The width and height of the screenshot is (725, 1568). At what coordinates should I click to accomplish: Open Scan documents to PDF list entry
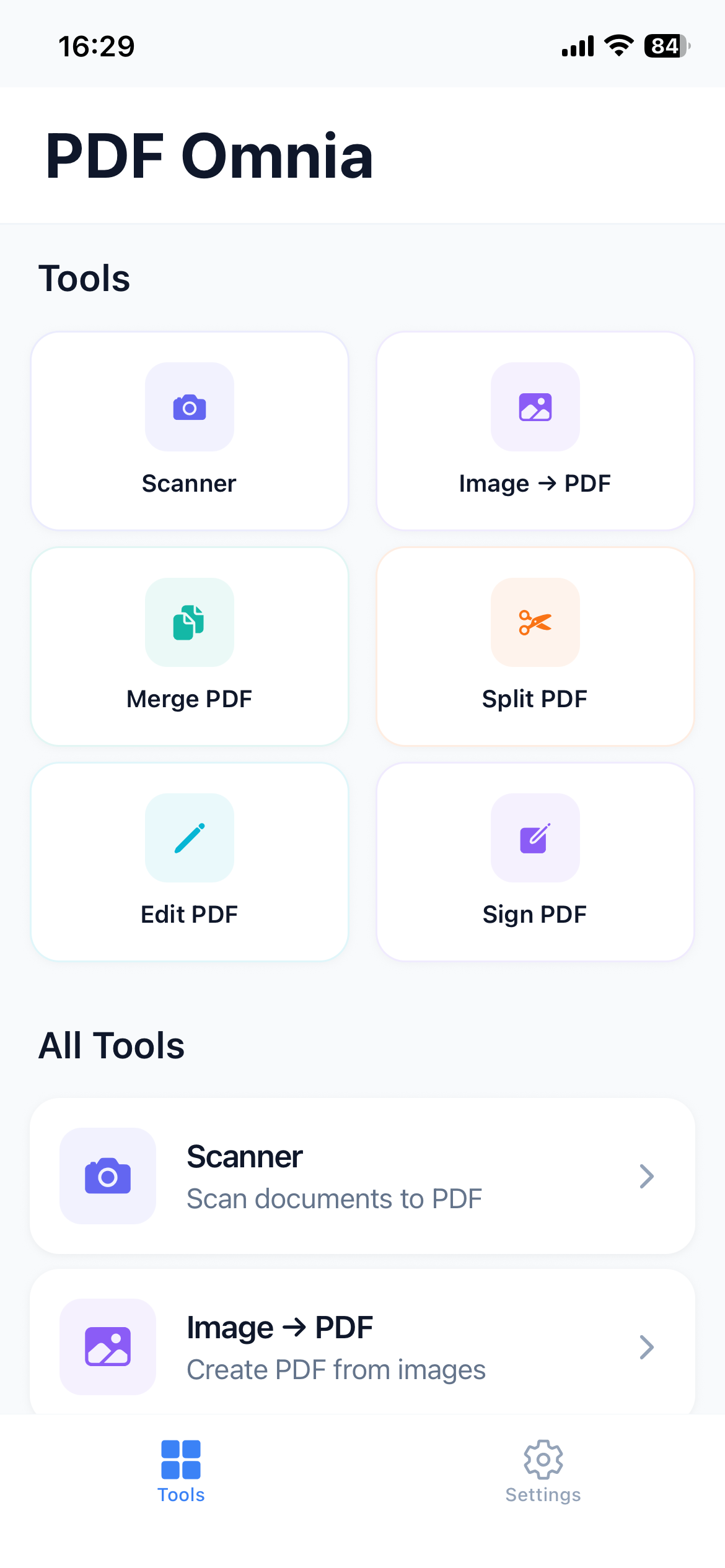coord(362,1176)
